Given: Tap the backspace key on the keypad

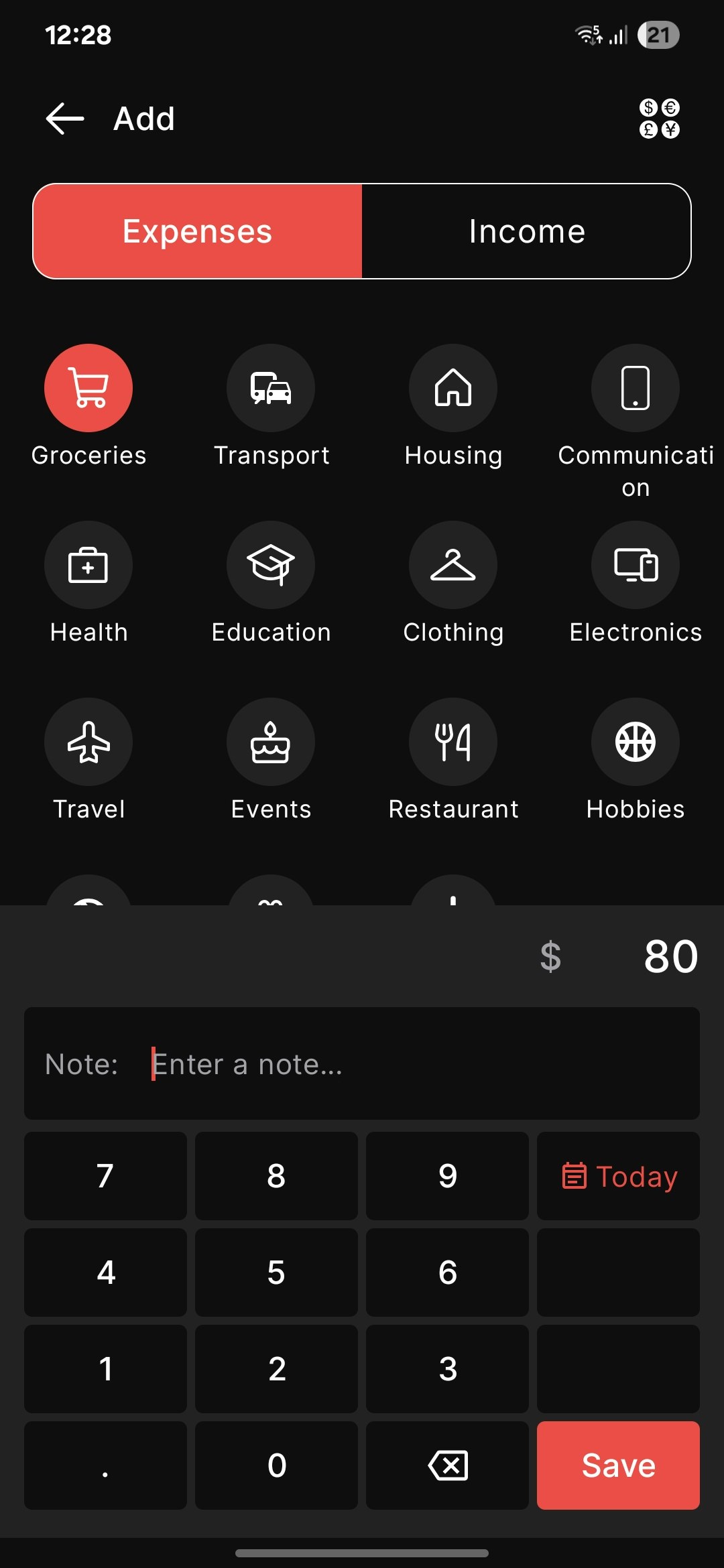Looking at the screenshot, I should click(447, 1465).
